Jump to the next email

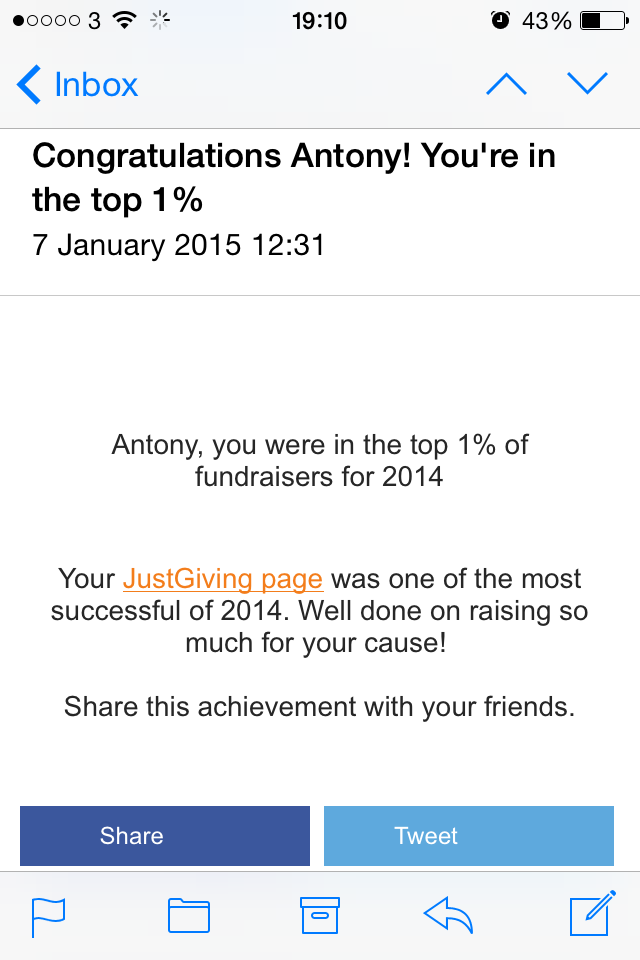pyautogui.click(x=588, y=85)
